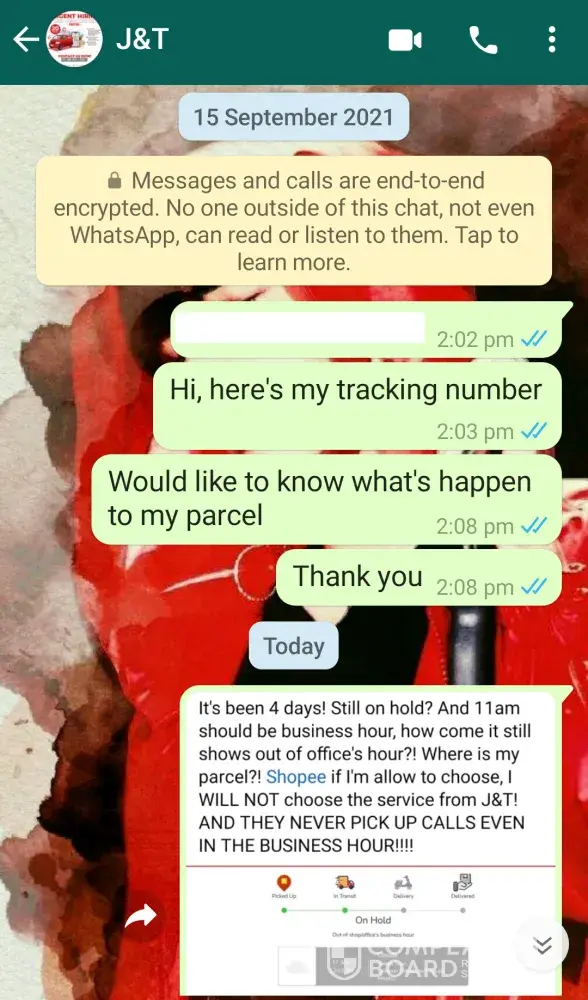This screenshot has width=588, height=1000.
Task: Go back to the chat list
Action: 26,40
